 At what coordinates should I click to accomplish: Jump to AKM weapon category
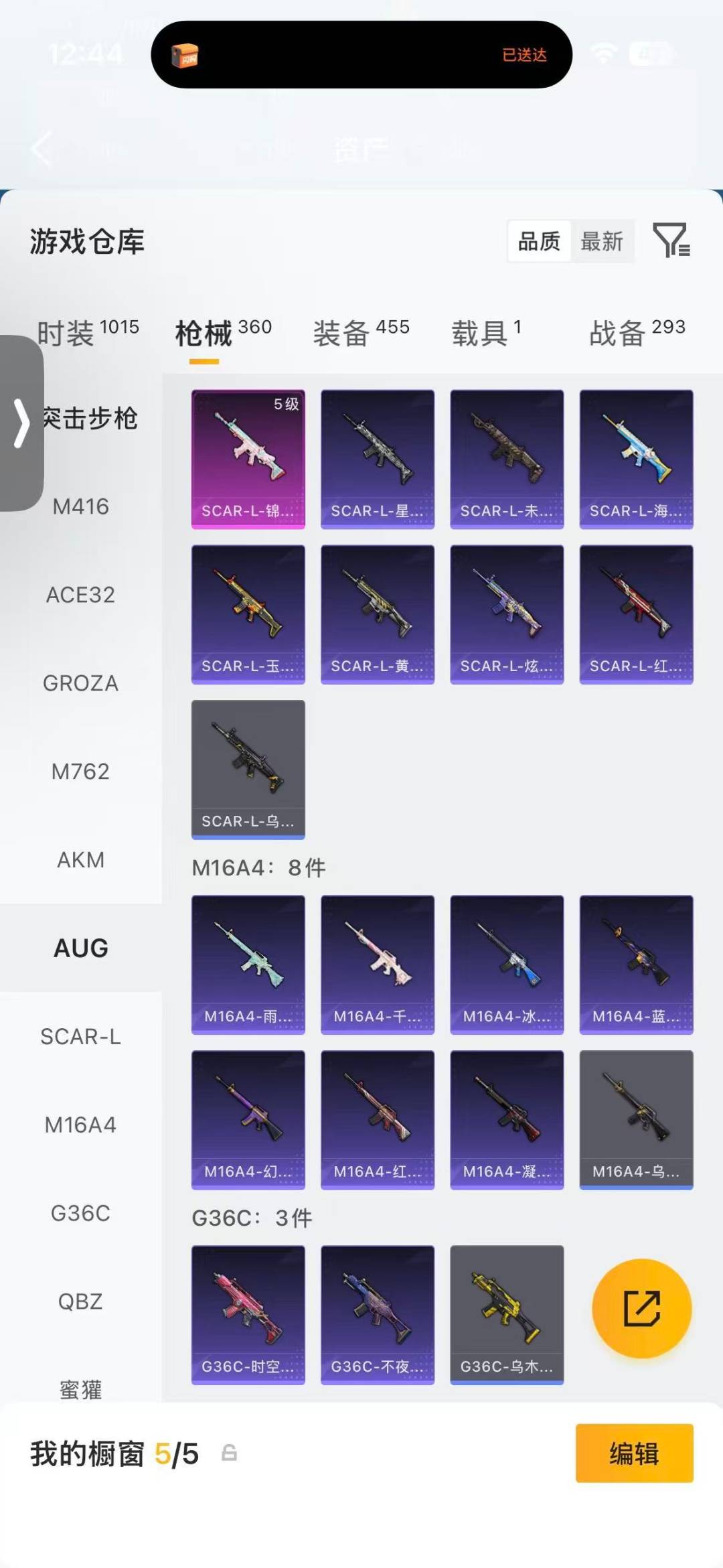pos(80,859)
